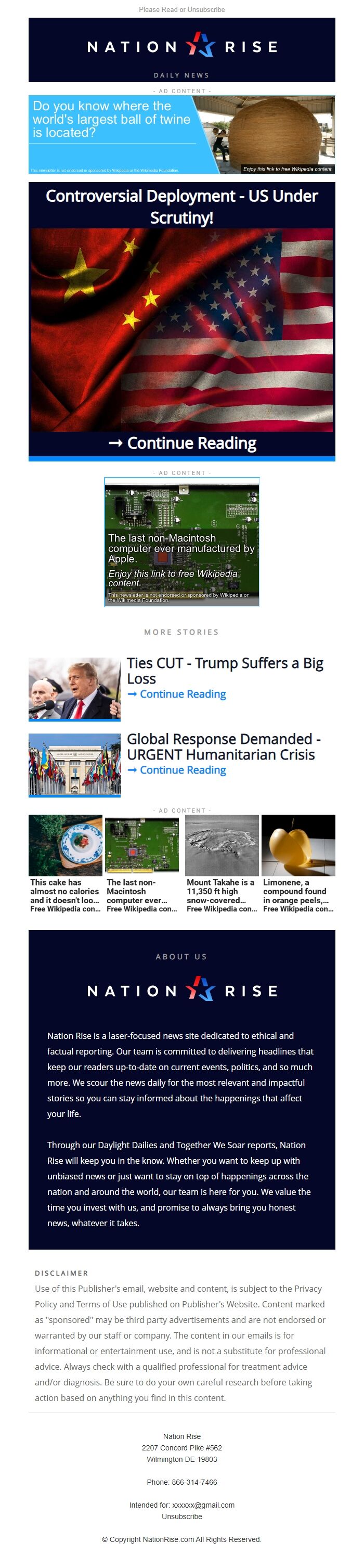364x1568 pixels.
Task: Open the UN flags building thumbnail
Action: 74,765
